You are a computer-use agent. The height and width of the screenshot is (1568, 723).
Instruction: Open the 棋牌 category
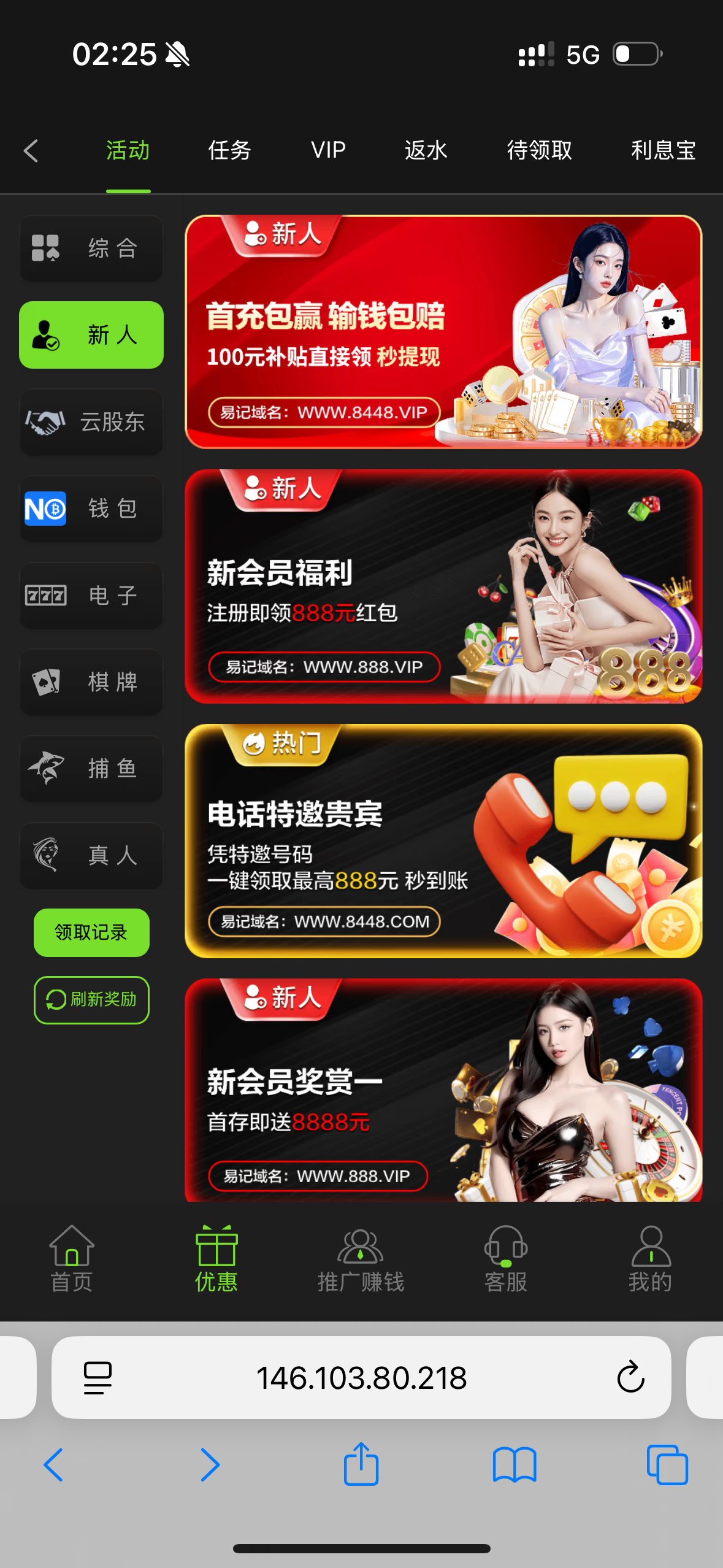91,682
